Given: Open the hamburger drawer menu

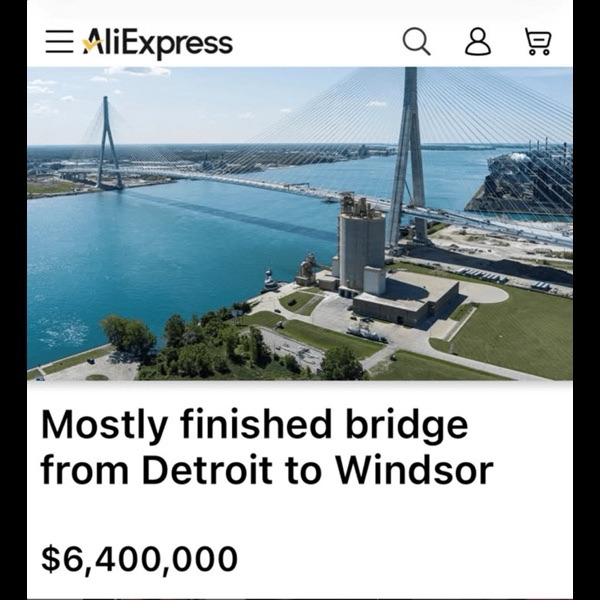Looking at the screenshot, I should pyautogui.click(x=59, y=42).
